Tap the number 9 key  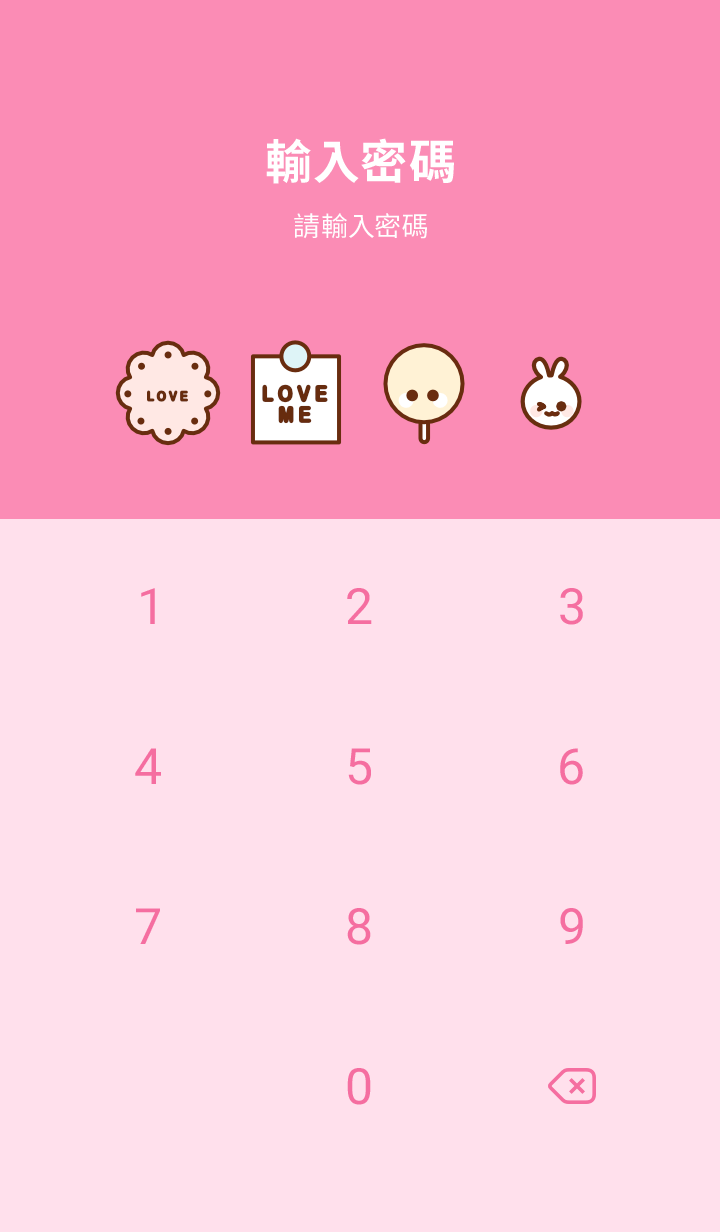(x=571, y=927)
